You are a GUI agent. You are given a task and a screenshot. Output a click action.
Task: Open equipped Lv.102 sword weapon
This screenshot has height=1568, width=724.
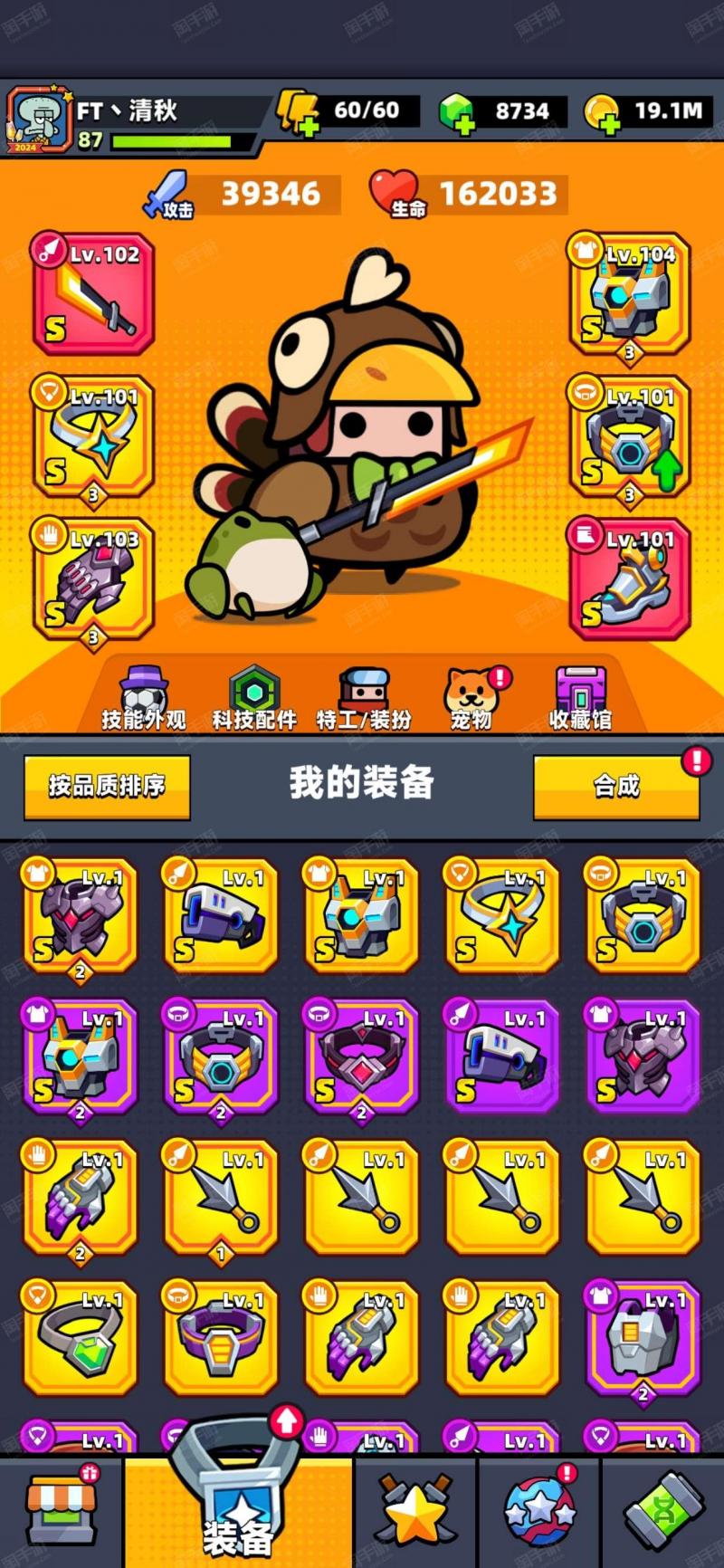tap(94, 293)
